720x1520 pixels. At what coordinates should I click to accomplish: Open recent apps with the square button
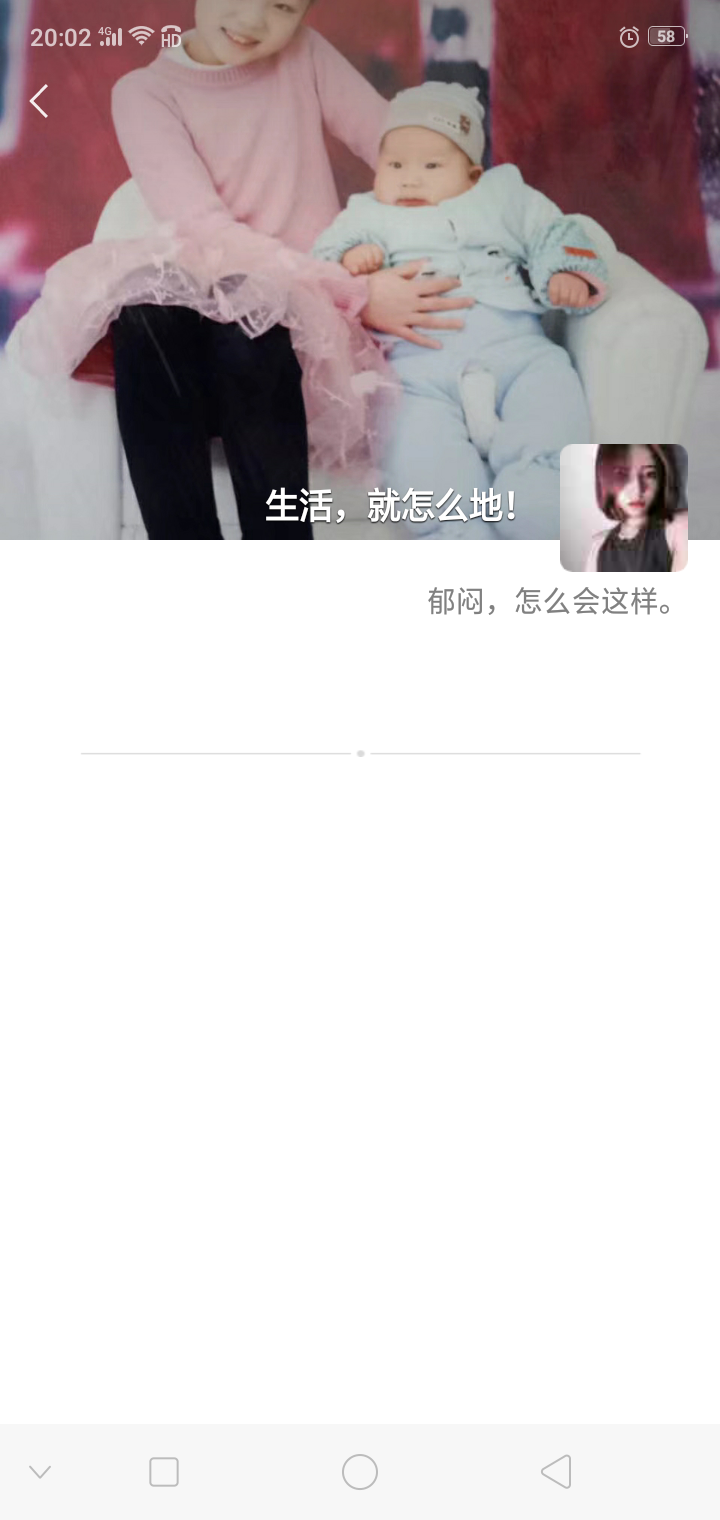coord(164,1472)
